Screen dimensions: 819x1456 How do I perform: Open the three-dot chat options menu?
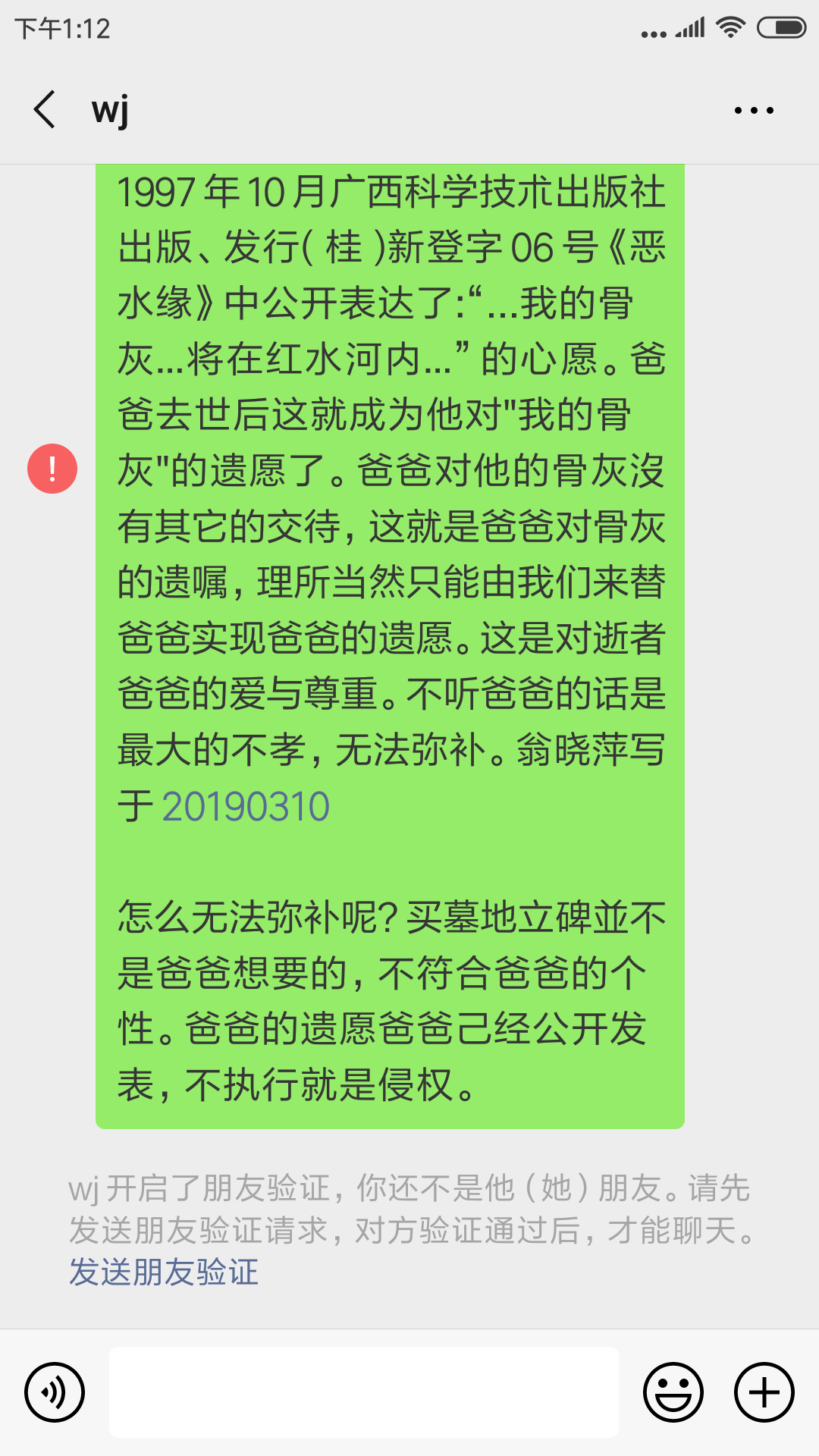(x=754, y=110)
